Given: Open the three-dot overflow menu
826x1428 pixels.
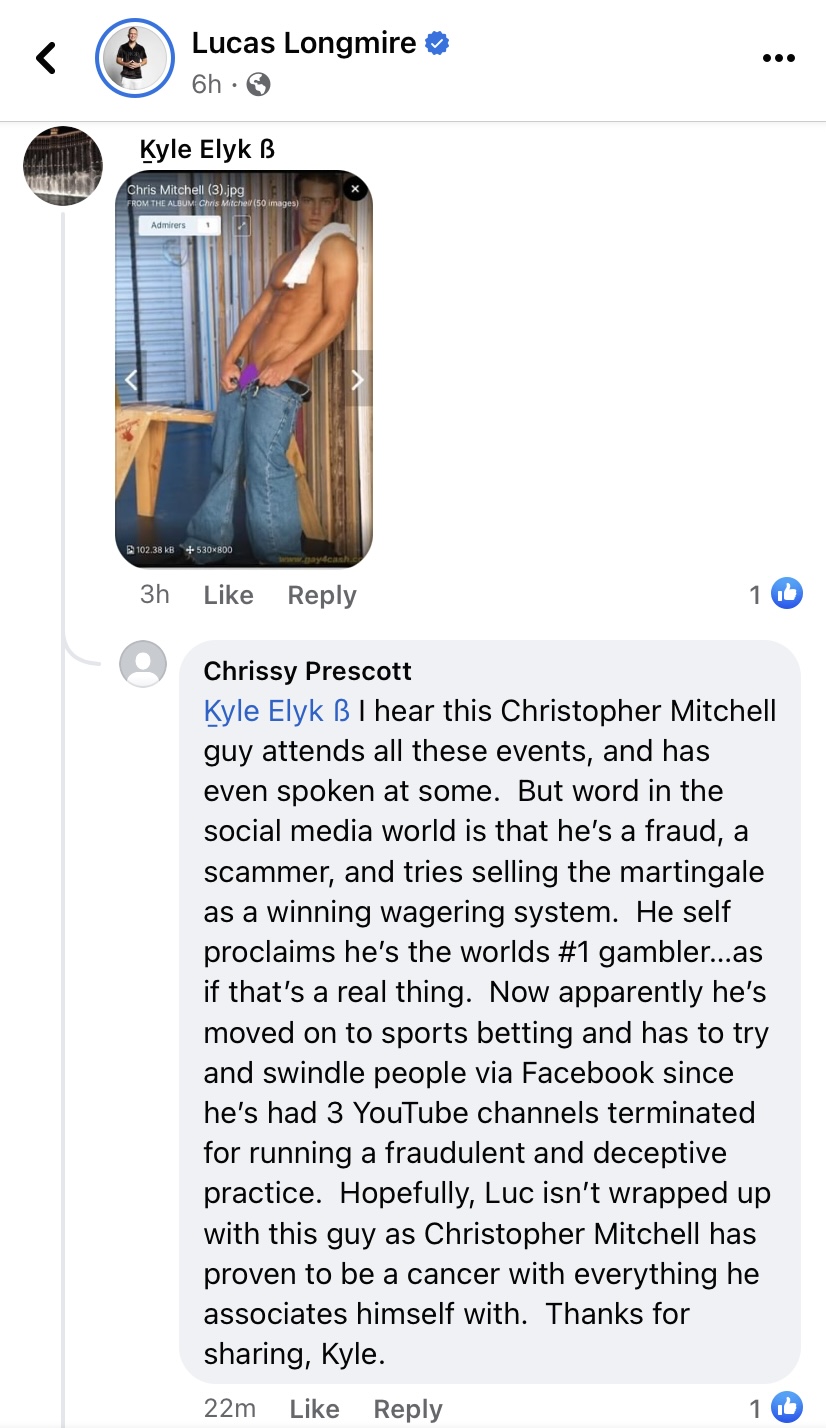Looking at the screenshot, I should point(778,58).
